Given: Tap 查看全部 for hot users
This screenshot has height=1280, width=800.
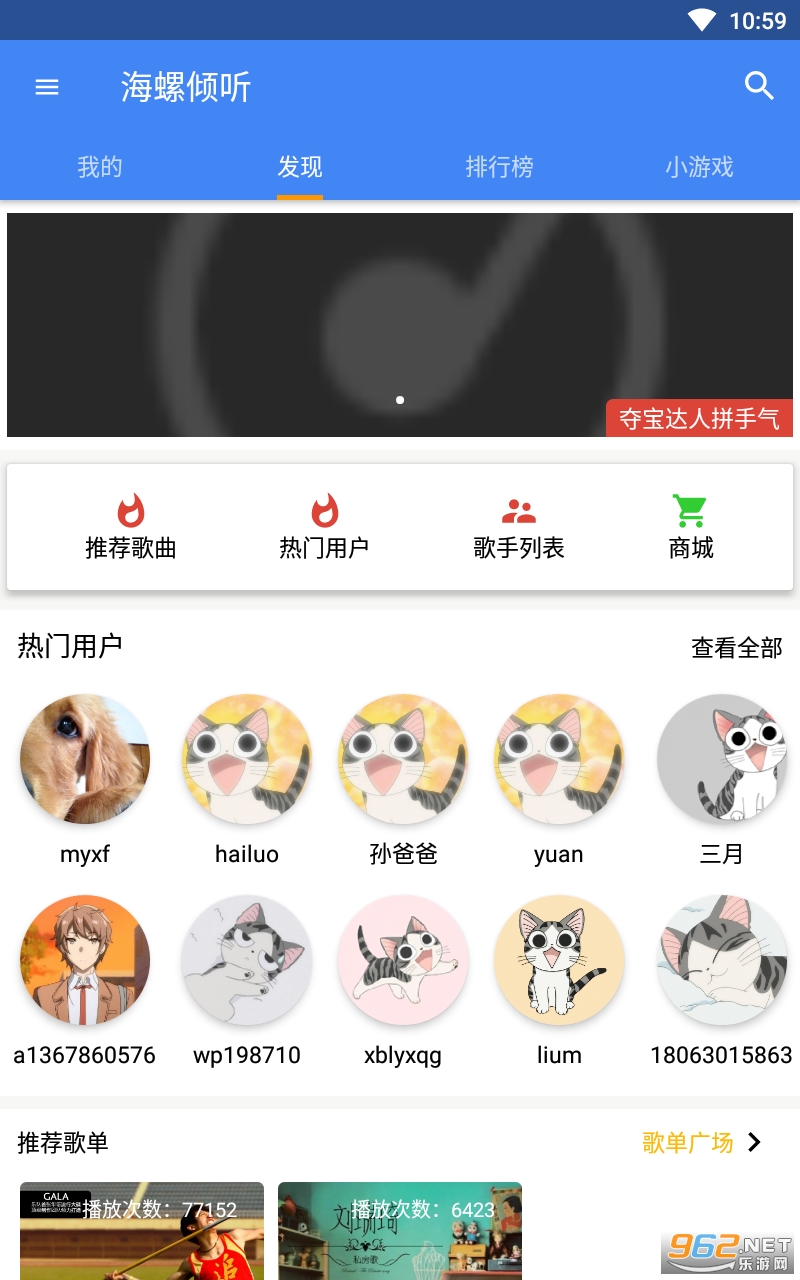Looking at the screenshot, I should (x=737, y=648).
